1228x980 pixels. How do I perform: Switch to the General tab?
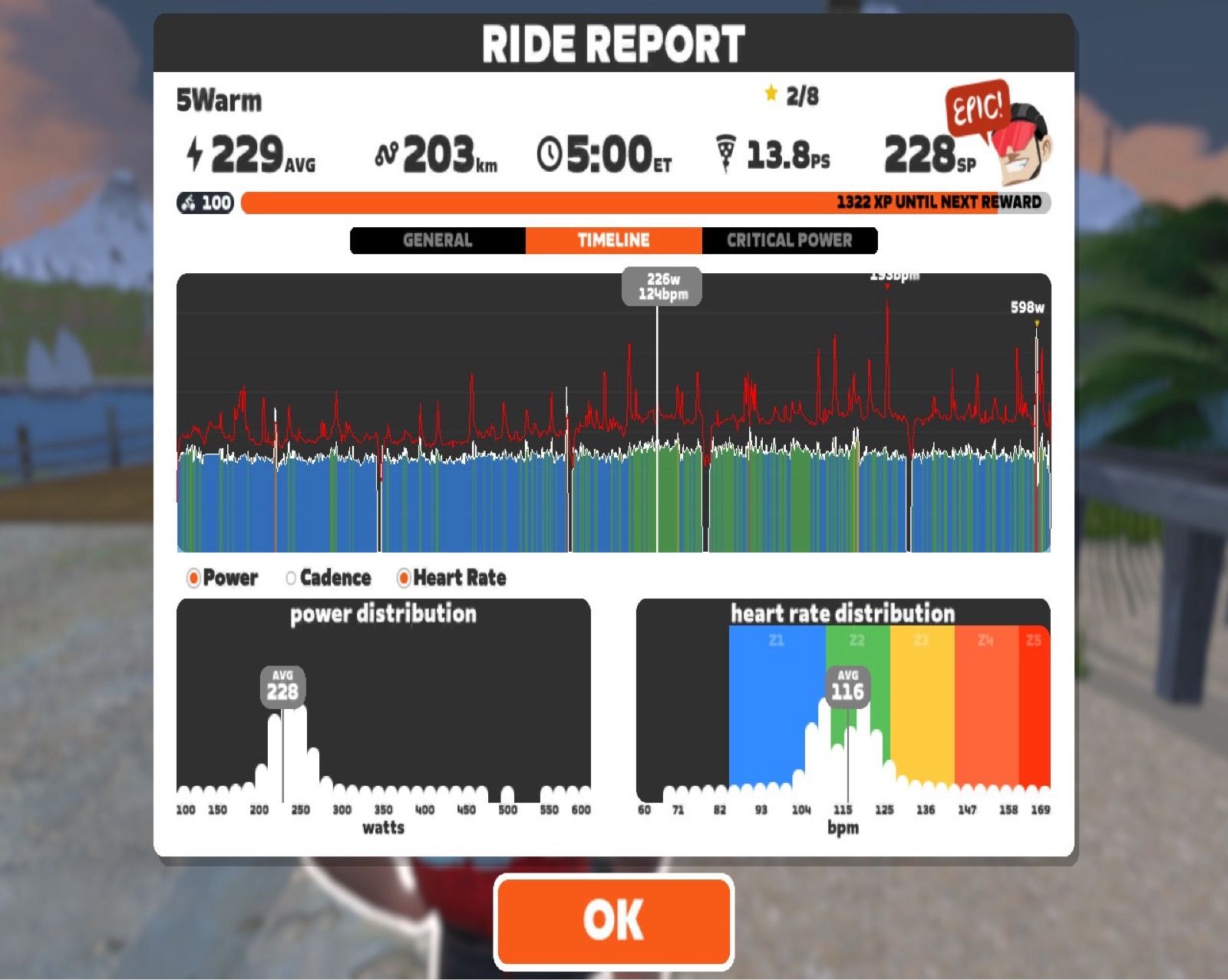437,240
